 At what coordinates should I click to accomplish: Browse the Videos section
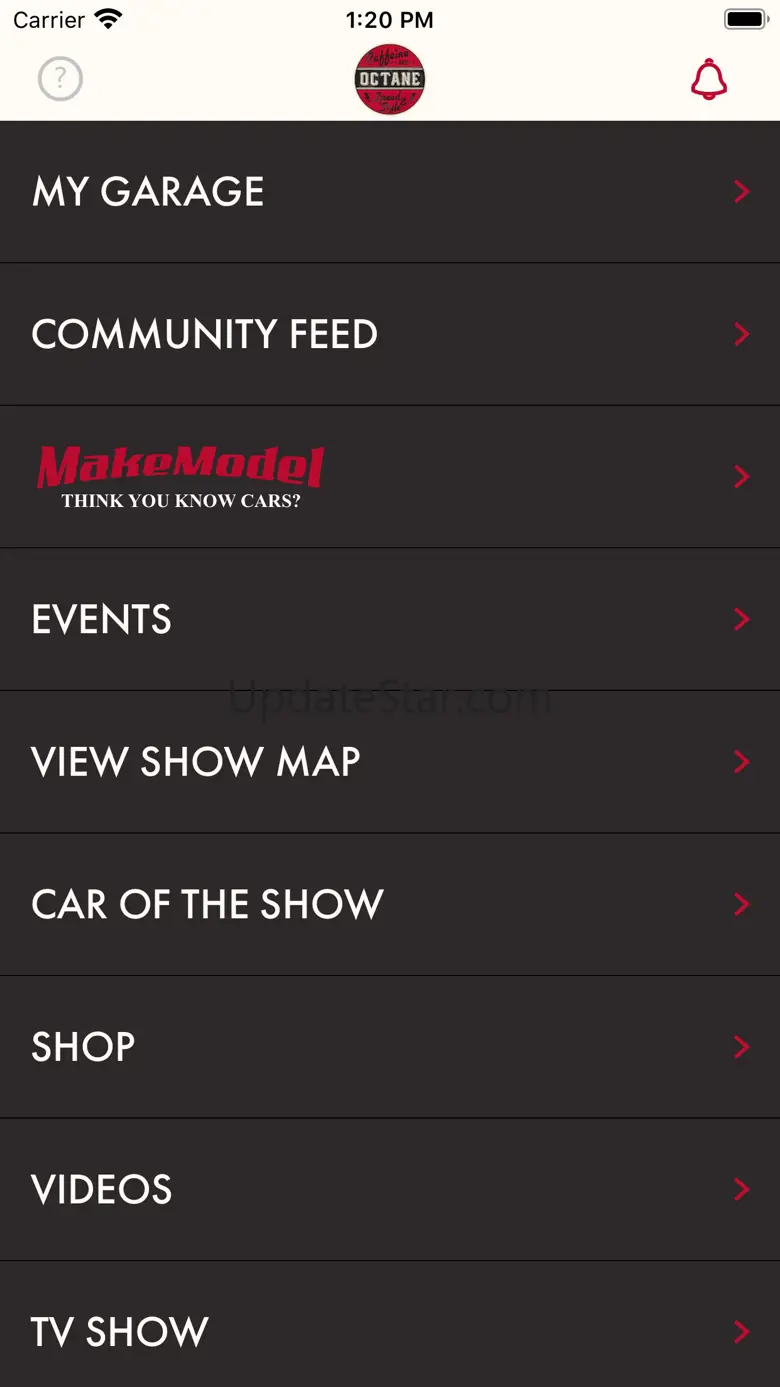pos(389,1189)
